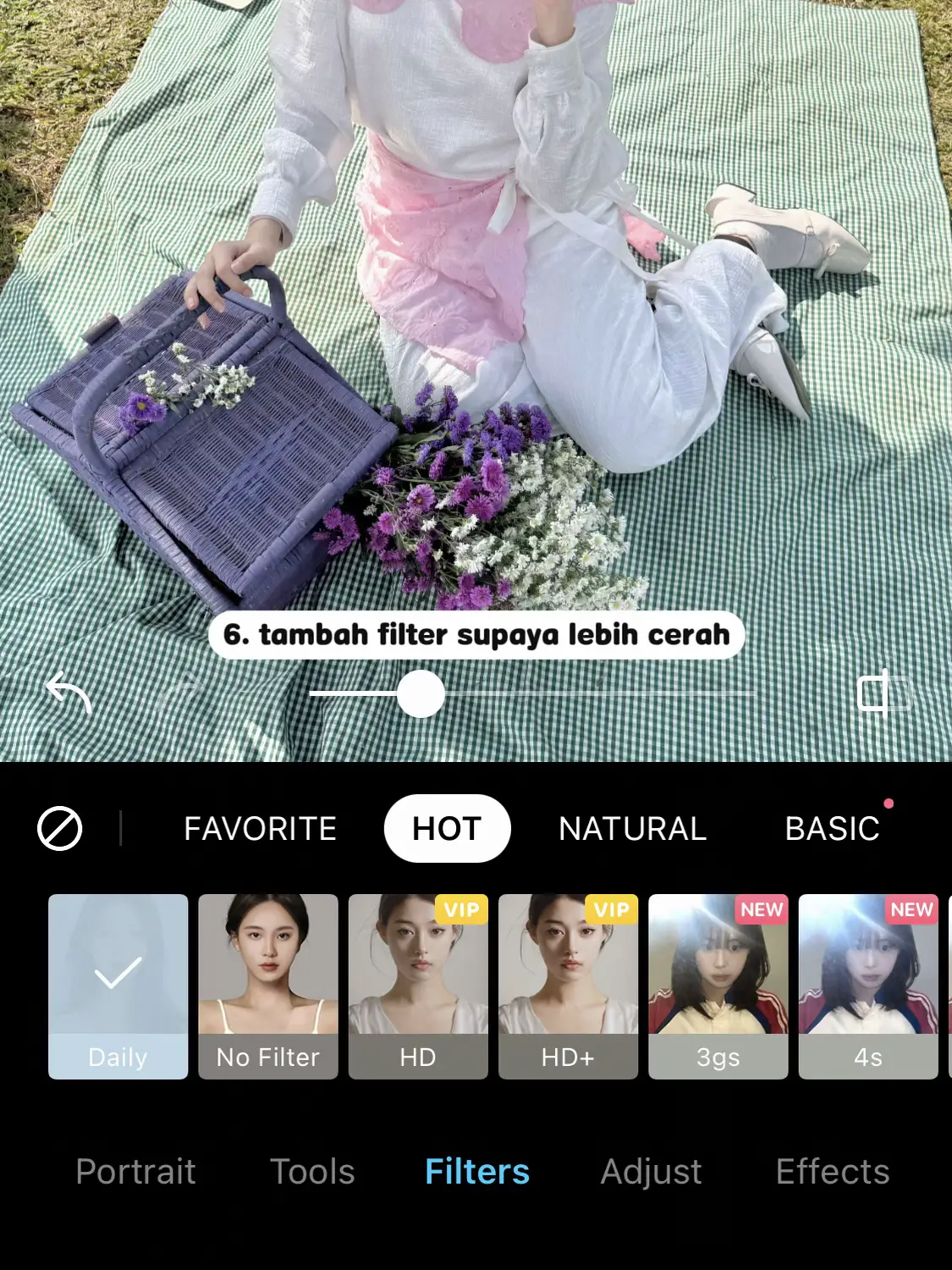
Task: Open the Effects tab
Action: (833, 1172)
